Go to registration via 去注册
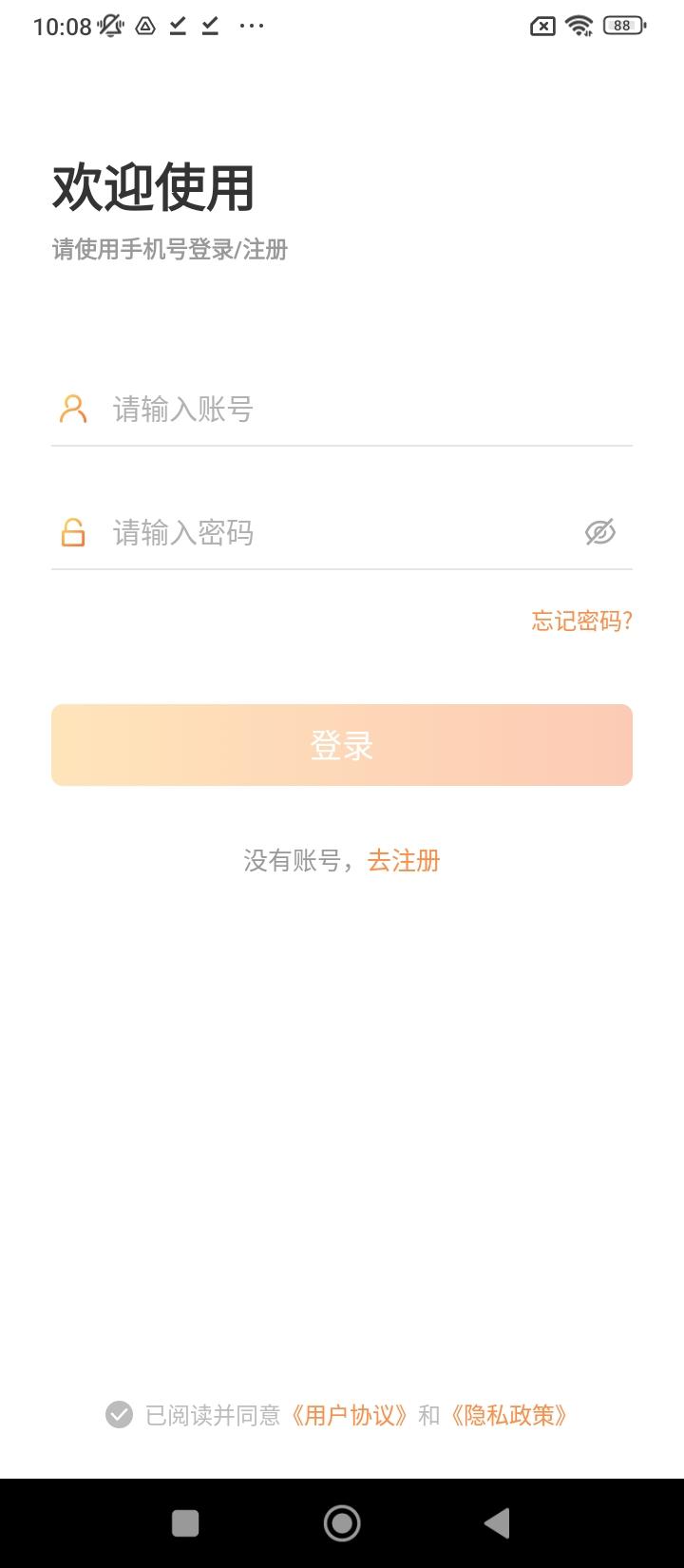Viewport: 684px width, 1568px height. click(404, 861)
